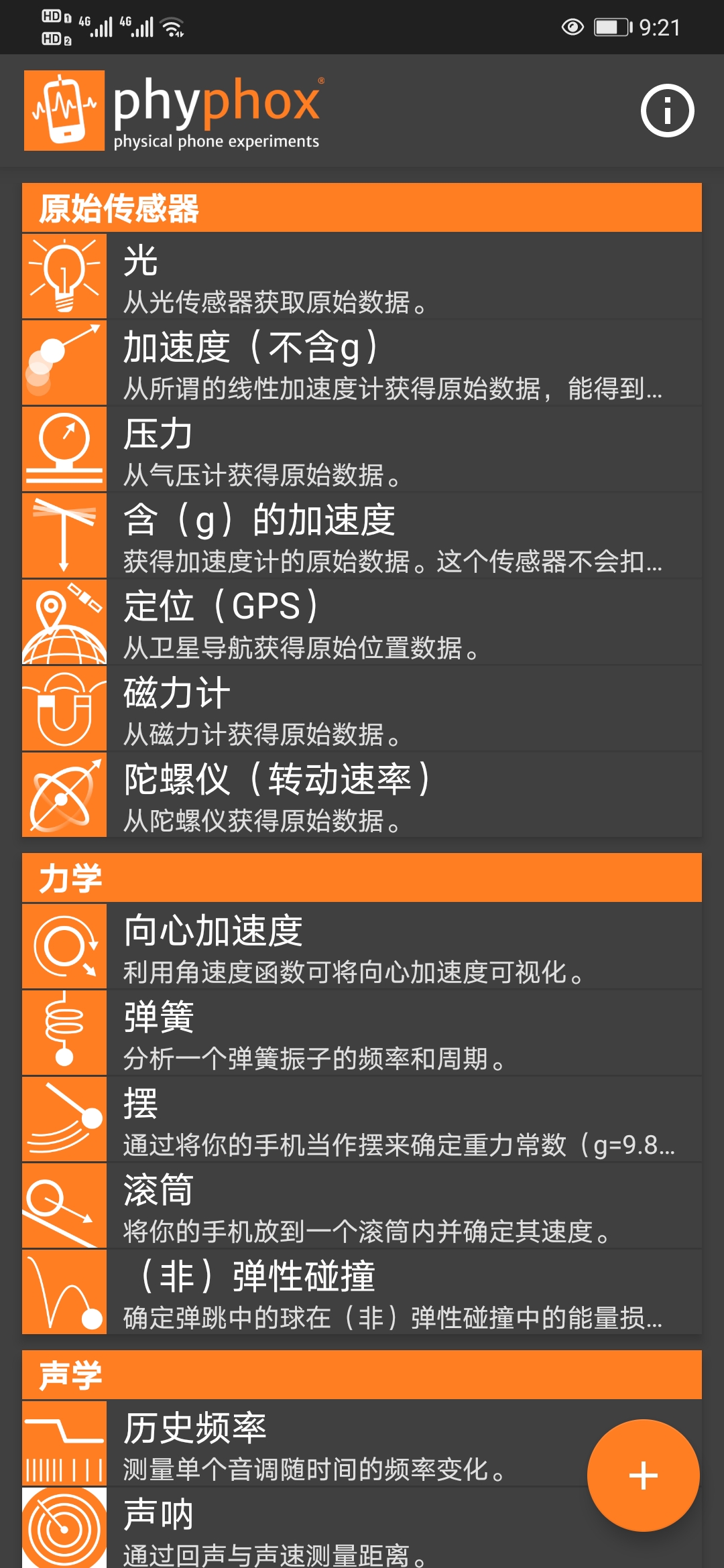
Task: Launch the 磁力计 magnetometer experiment
Action: click(x=362, y=708)
